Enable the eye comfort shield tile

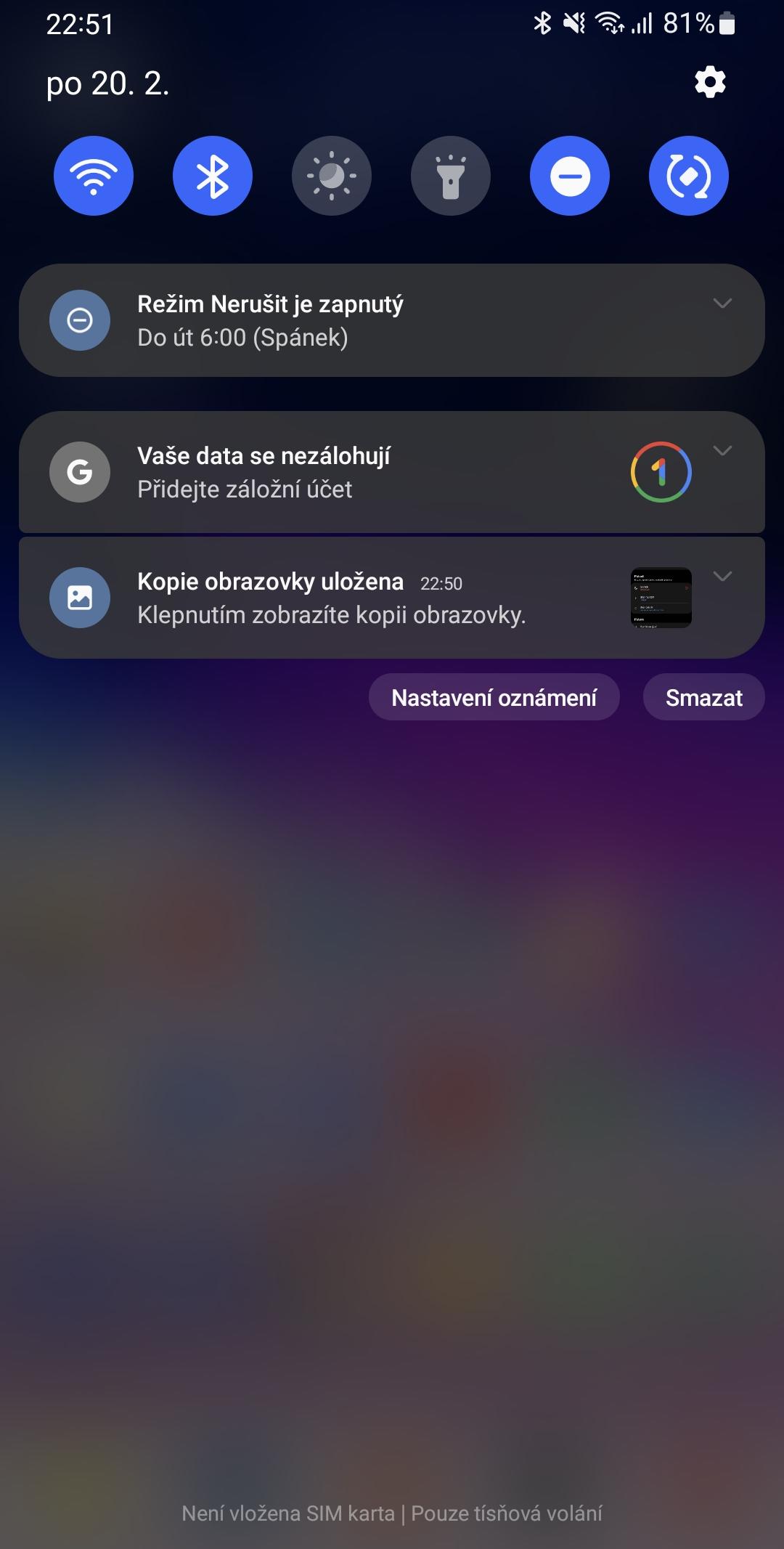click(332, 176)
